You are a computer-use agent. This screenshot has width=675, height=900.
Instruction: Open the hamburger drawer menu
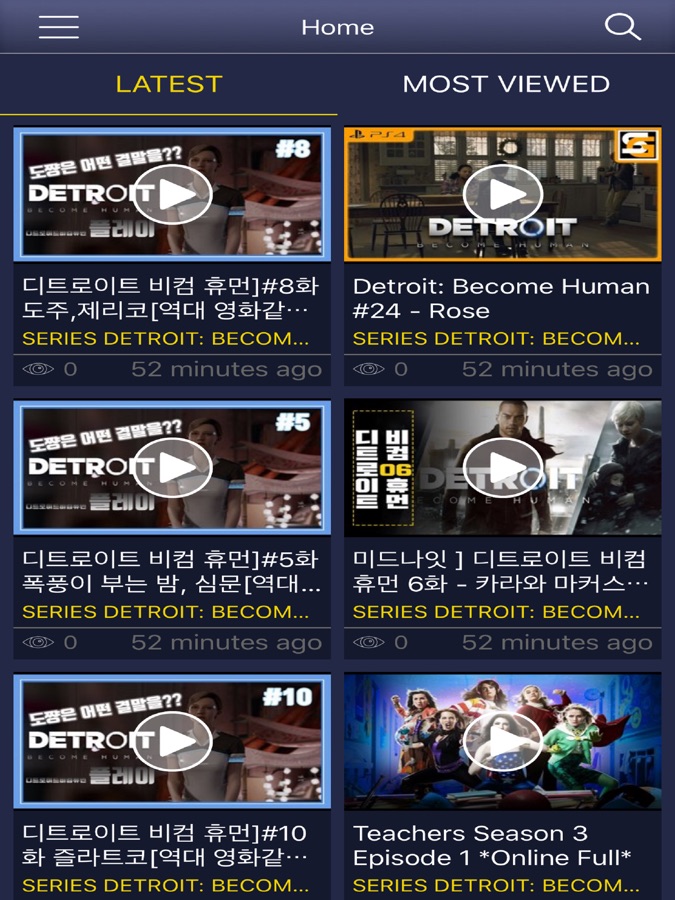pos(59,27)
